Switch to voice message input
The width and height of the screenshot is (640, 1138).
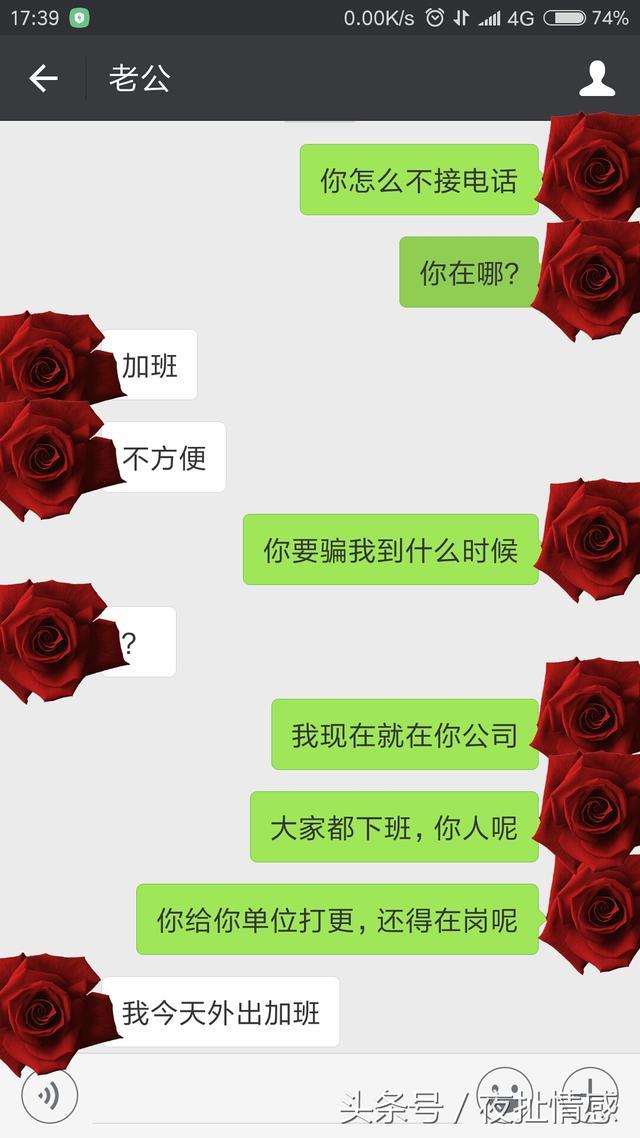point(49,1096)
